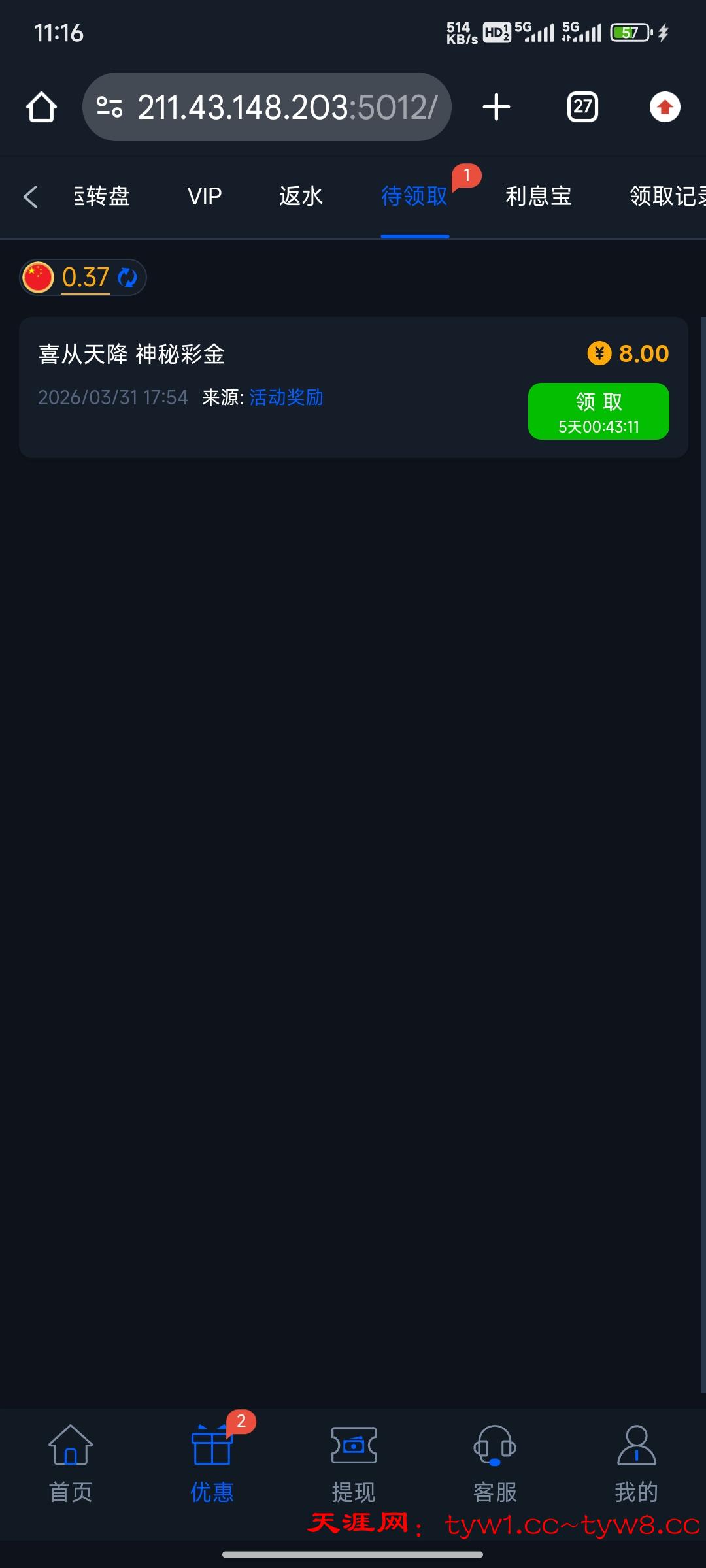Switch to the 返水 tab
706x1568 pixels.
pos(301,196)
